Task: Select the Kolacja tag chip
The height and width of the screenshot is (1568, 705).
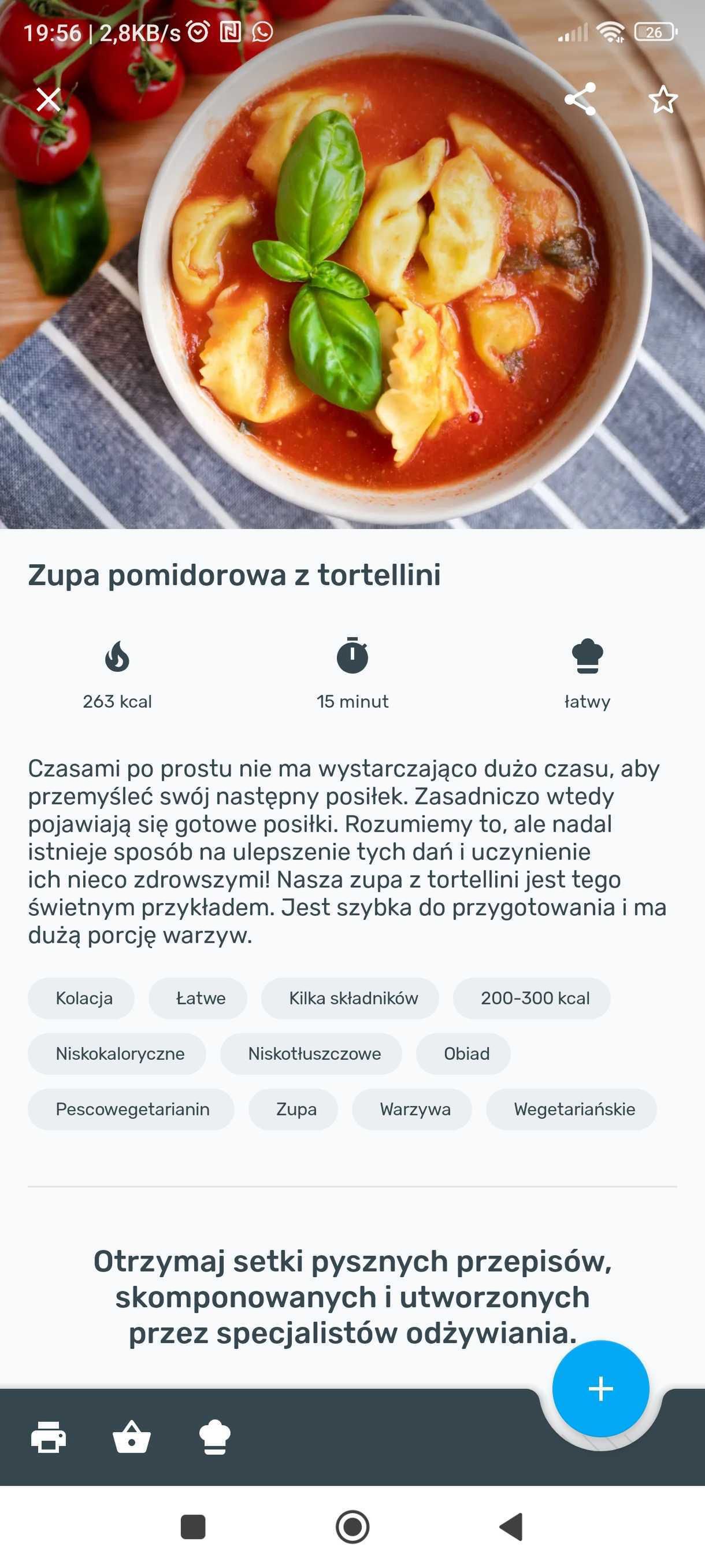Action: (x=84, y=999)
